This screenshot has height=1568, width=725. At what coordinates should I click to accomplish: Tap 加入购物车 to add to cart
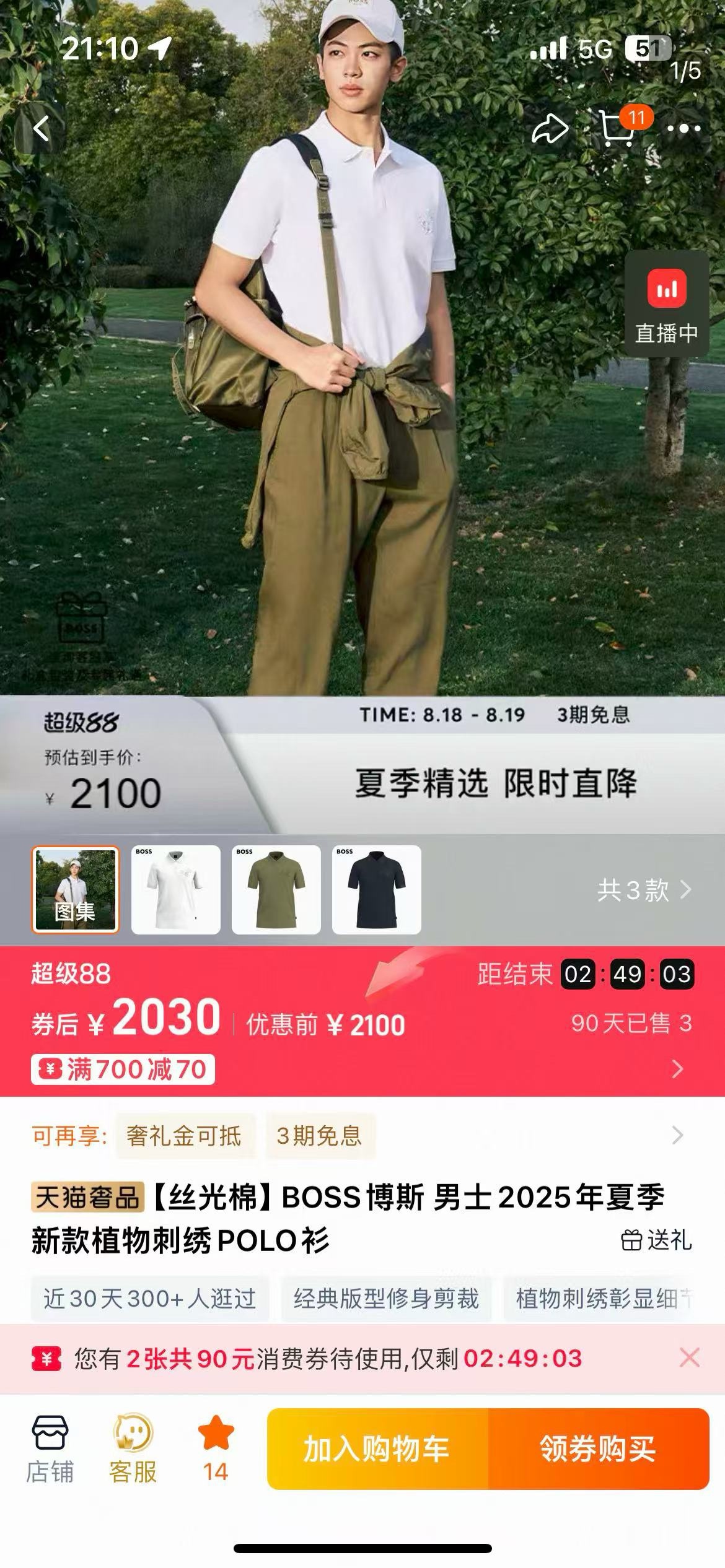(377, 1448)
